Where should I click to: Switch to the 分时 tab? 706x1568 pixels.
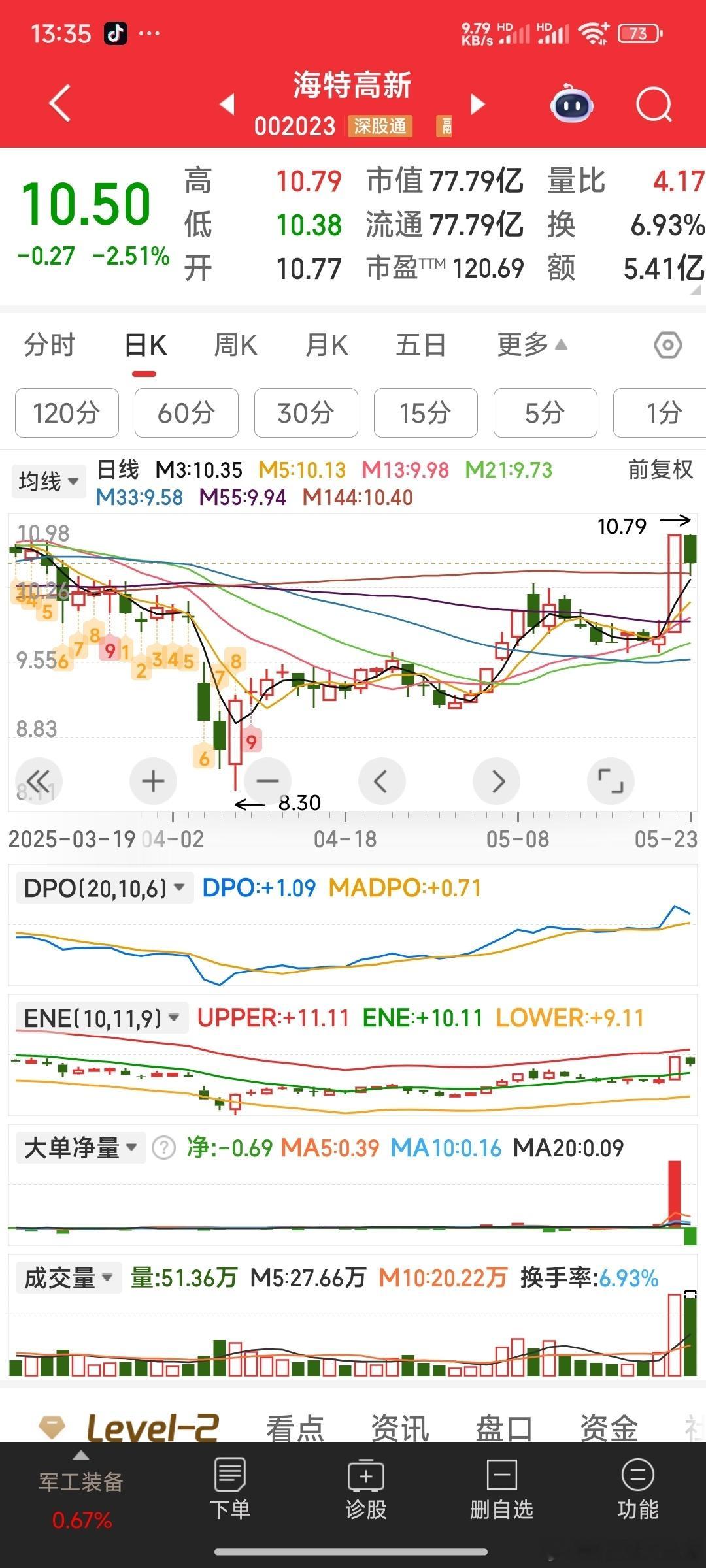coord(50,344)
